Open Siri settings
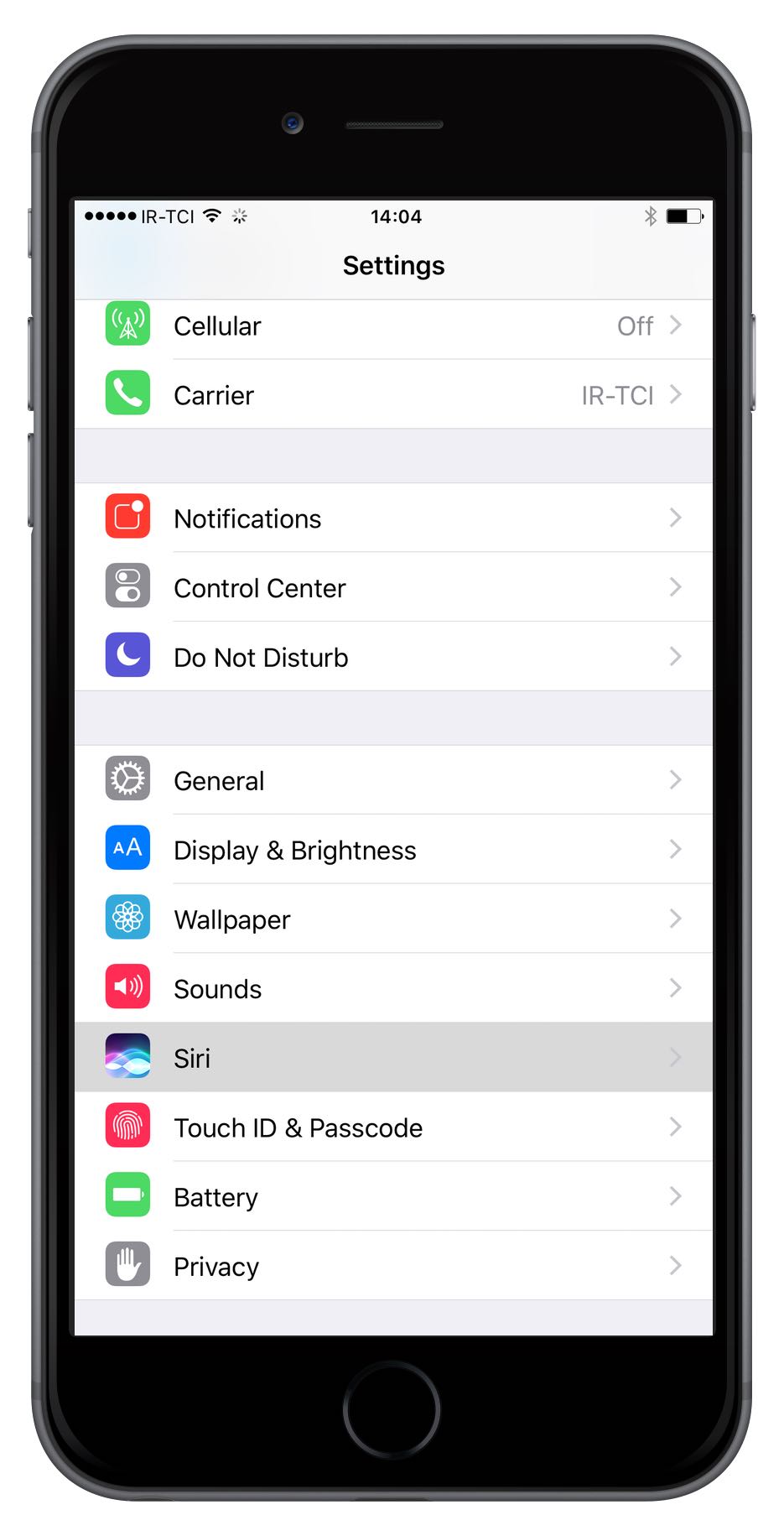Viewport: 784px width, 1536px height. (392, 1058)
